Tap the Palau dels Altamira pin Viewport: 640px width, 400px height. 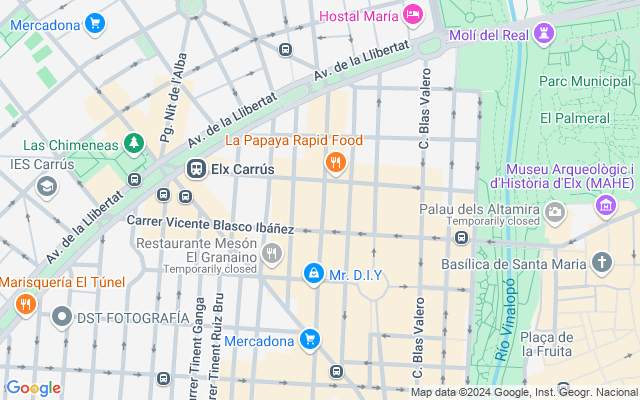(x=554, y=212)
